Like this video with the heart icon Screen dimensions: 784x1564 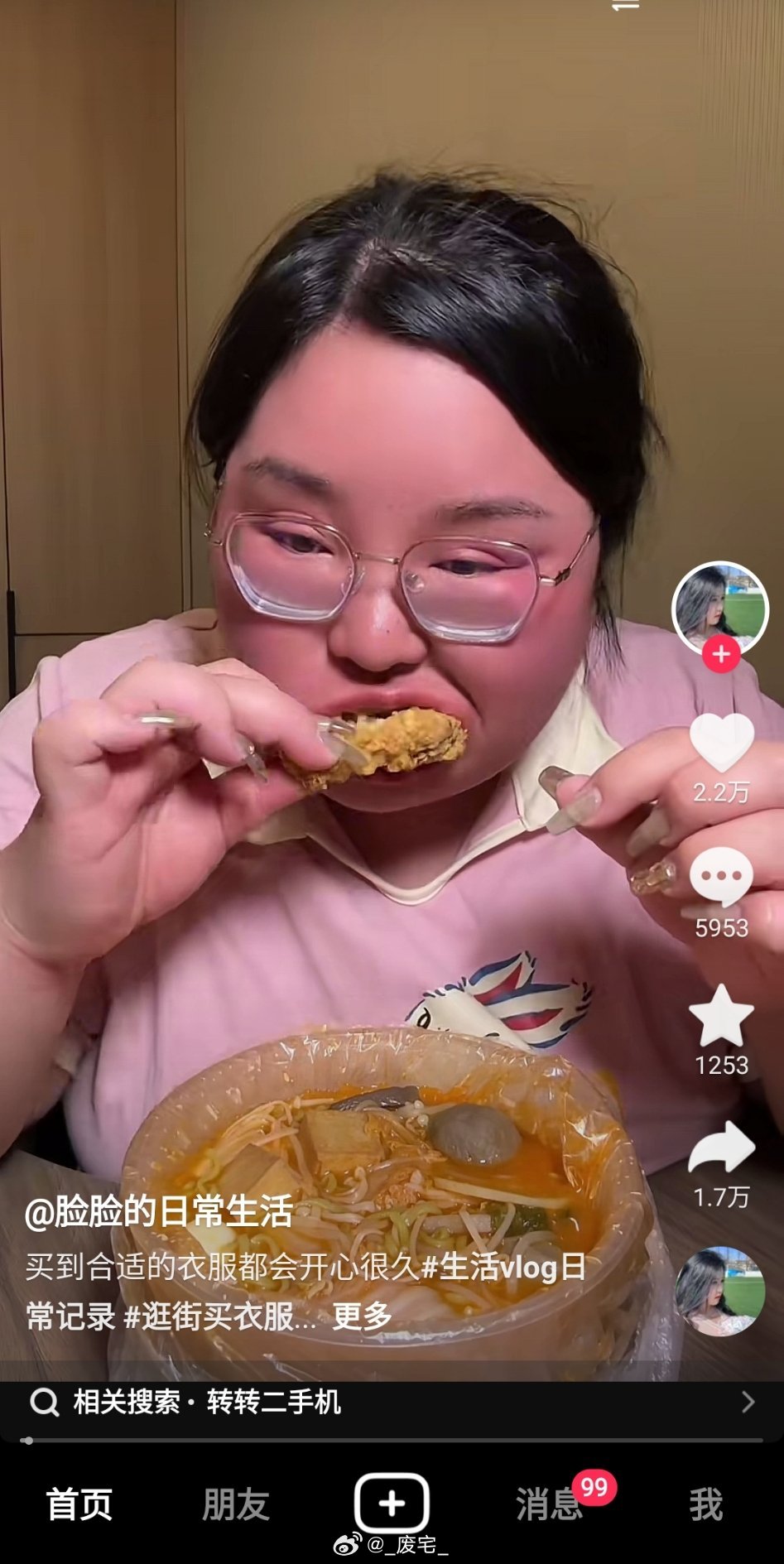tap(721, 744)
